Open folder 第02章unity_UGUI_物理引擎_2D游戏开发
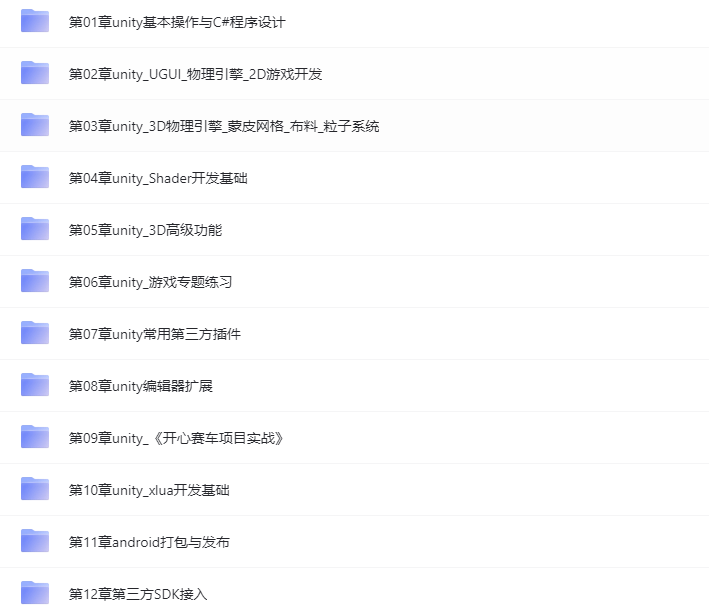The height and width of the screenshot is (607, 709). (195, 74)
